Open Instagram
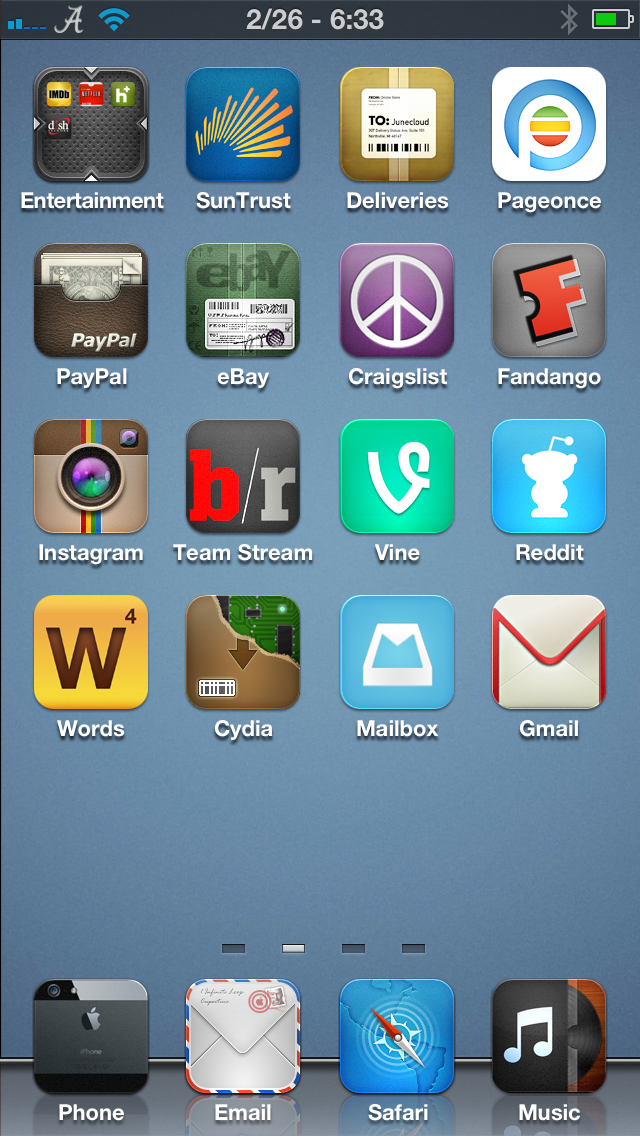 pos(91,476)
